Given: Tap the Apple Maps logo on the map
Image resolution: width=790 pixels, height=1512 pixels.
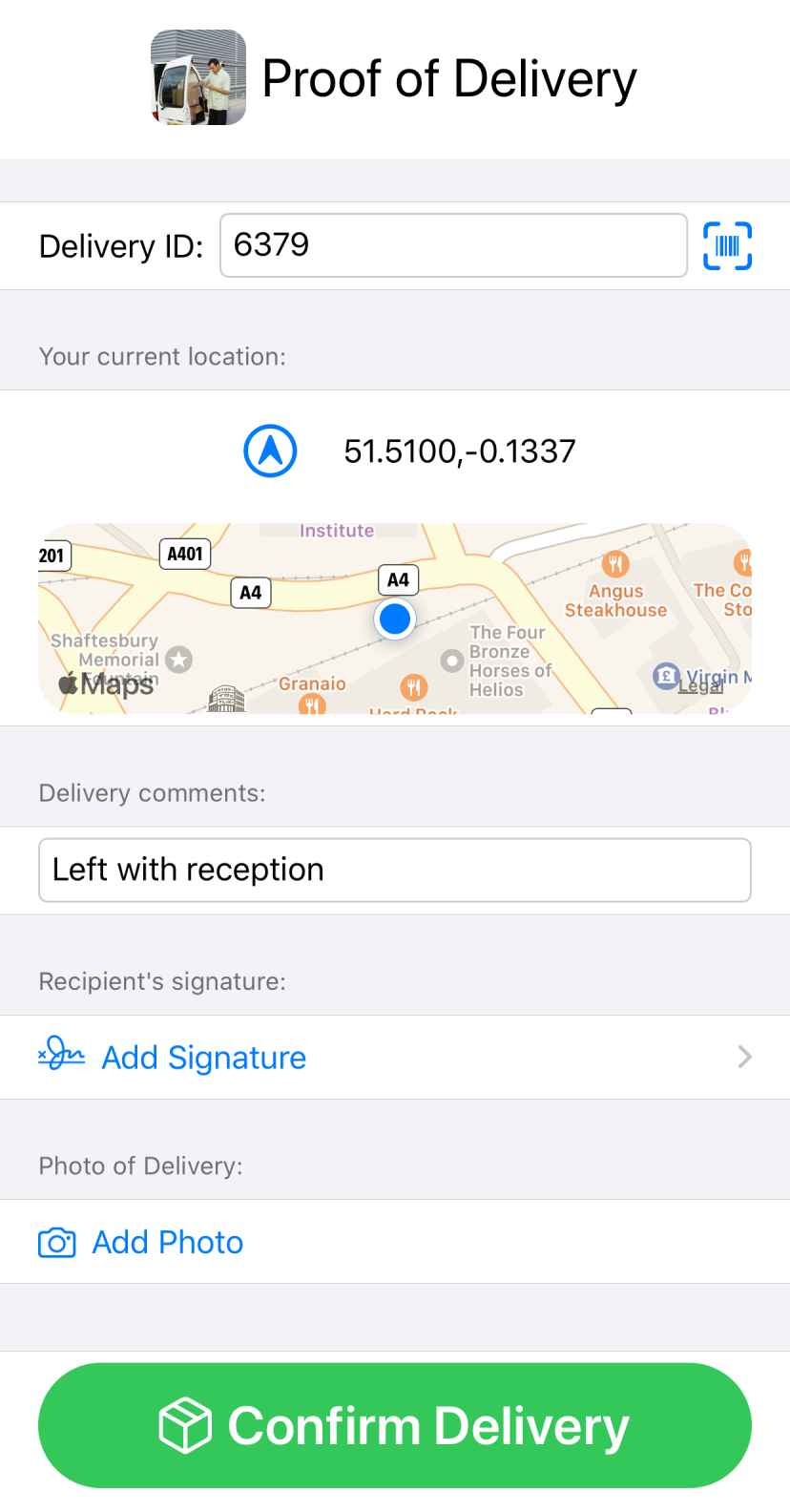Looking at the screenshot, I should [x=104, y=682].
